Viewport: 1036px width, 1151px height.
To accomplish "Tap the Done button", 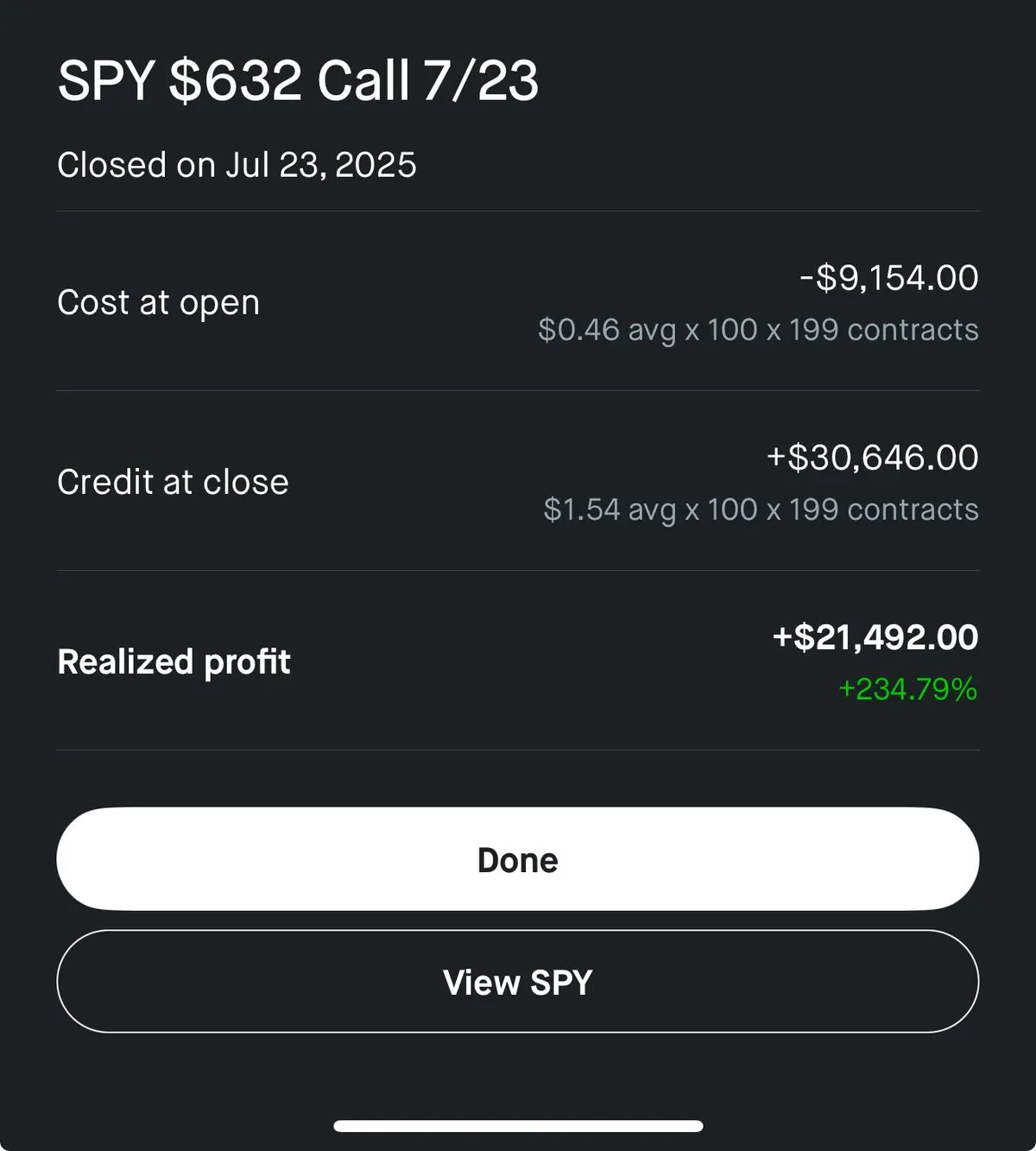I will point(516,859).
